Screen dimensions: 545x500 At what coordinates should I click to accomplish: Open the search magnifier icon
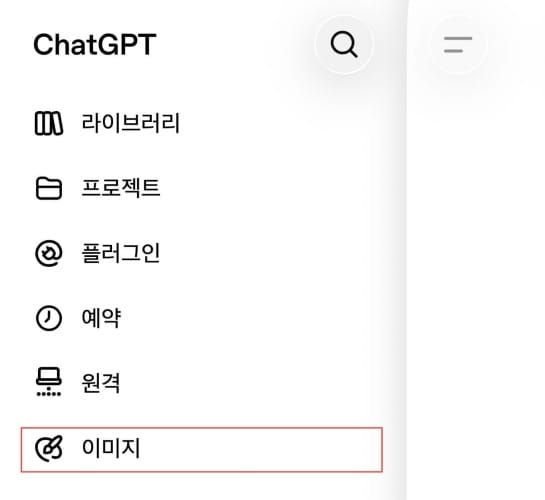[343, 44]
